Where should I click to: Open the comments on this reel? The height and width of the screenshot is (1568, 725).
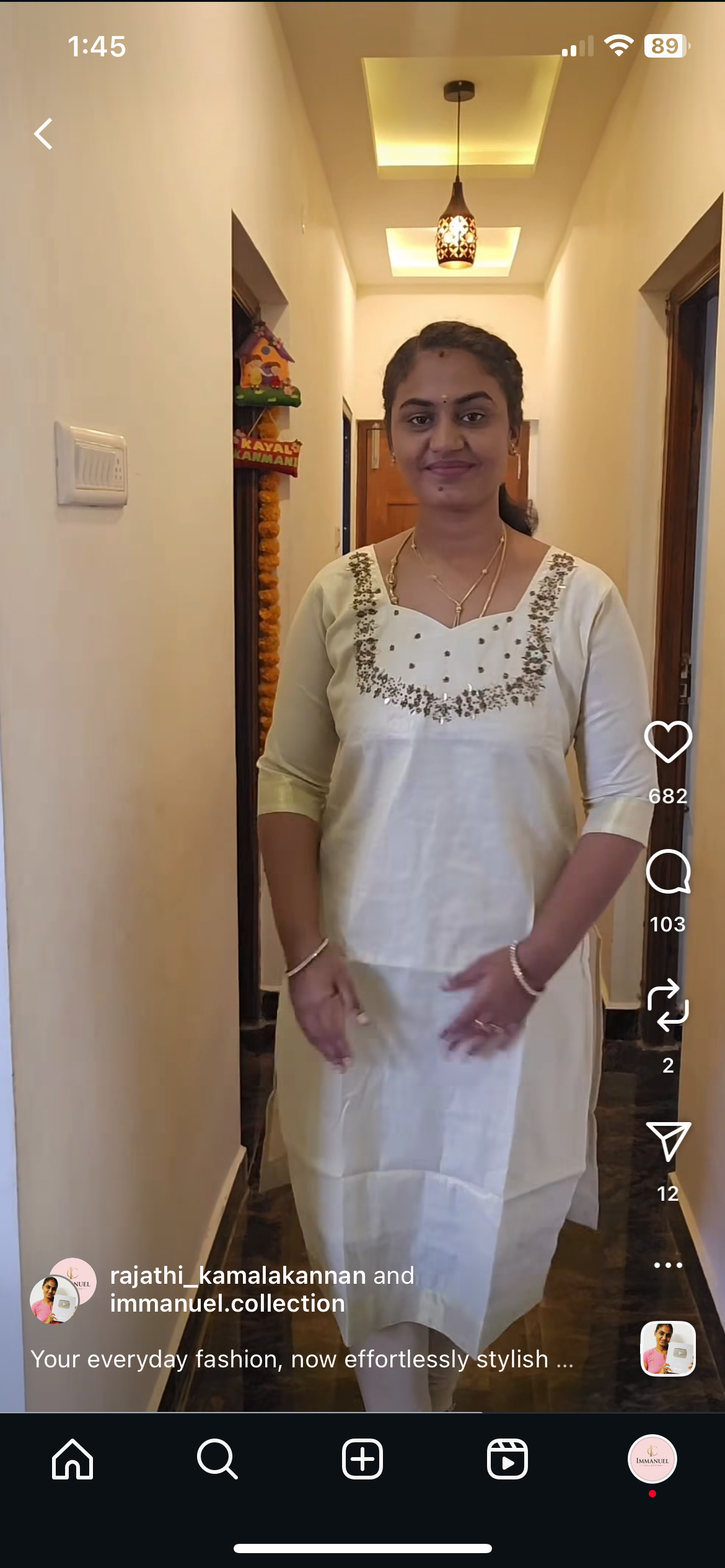(x=668, y=871)
